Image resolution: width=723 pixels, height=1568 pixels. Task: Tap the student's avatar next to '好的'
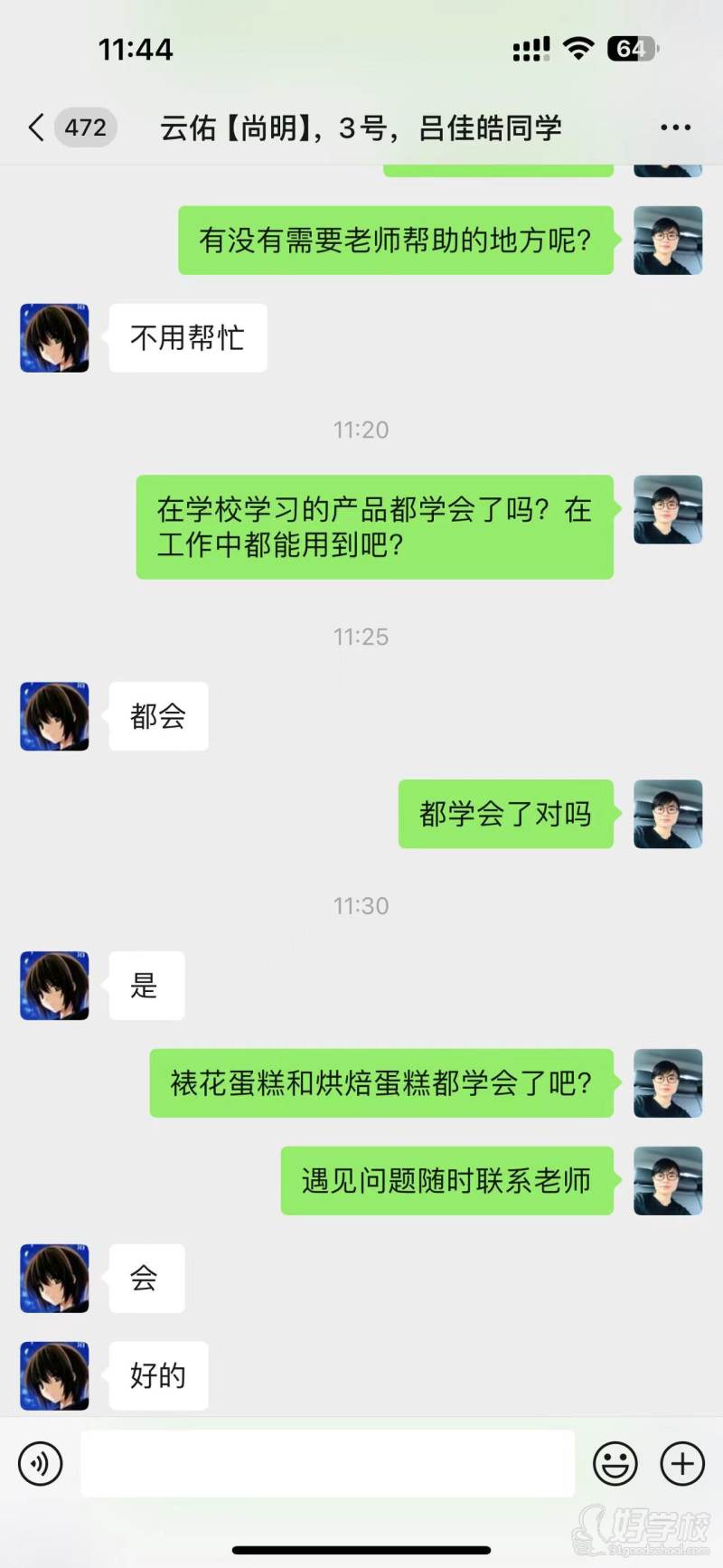point(53,1375)
